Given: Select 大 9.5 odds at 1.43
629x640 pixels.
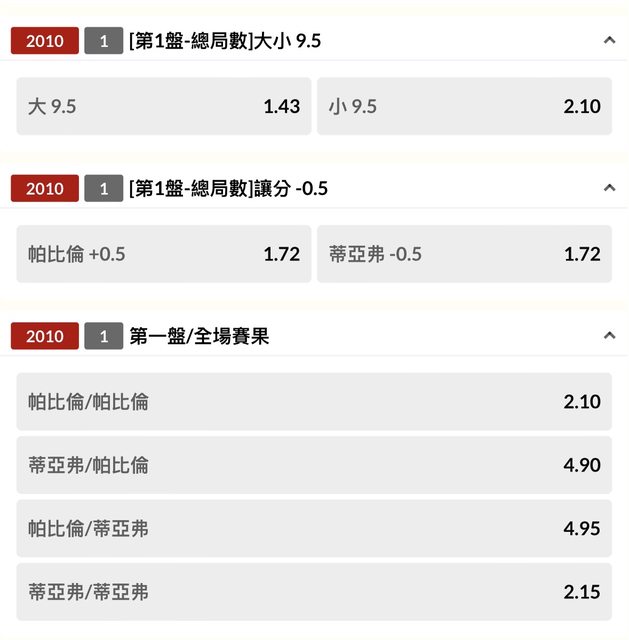Looking at the screenshot, I should click(164, 106).
